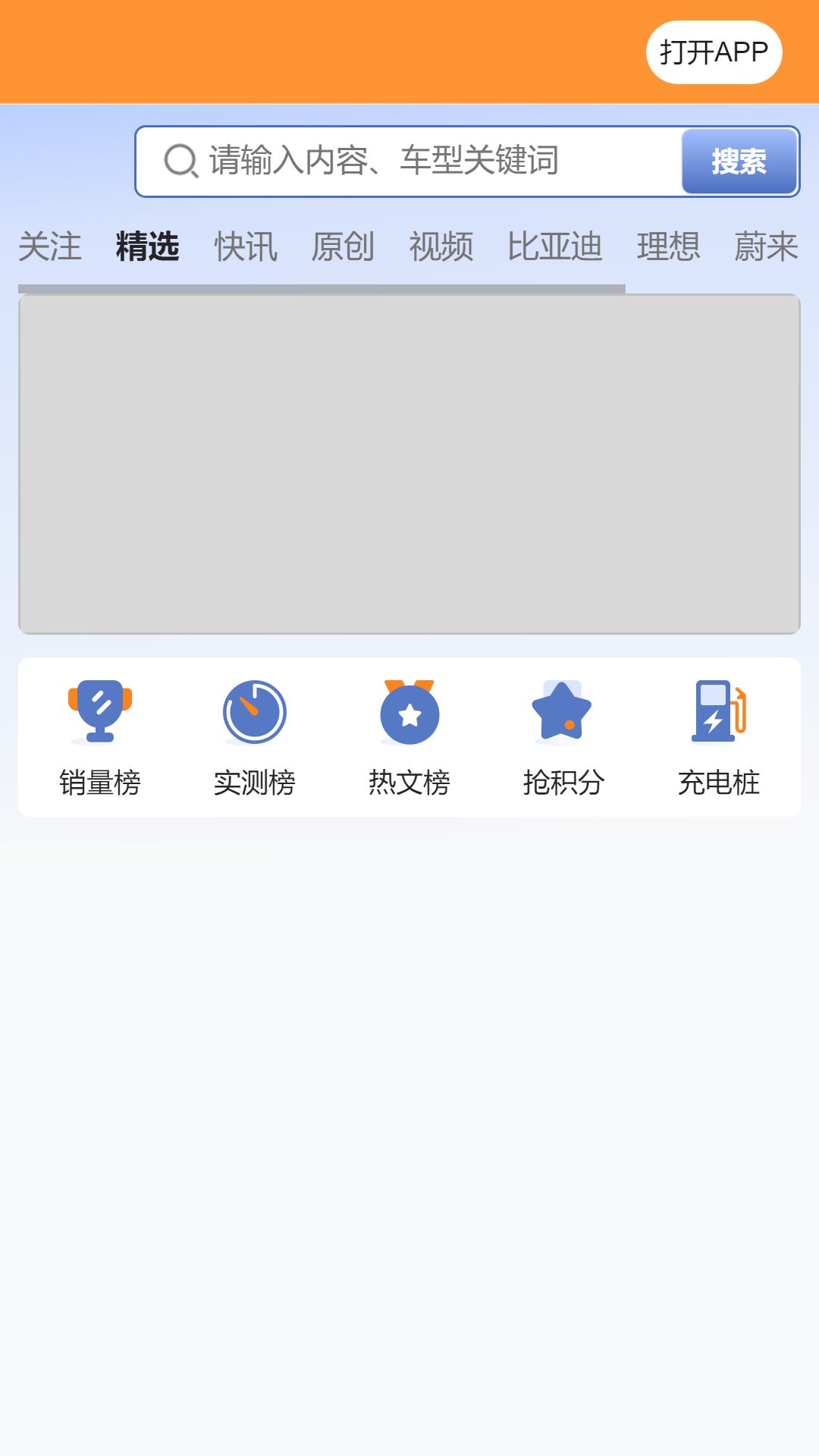Open the gray banner card
819x1456 pixels.
click(x=409, y=464)
